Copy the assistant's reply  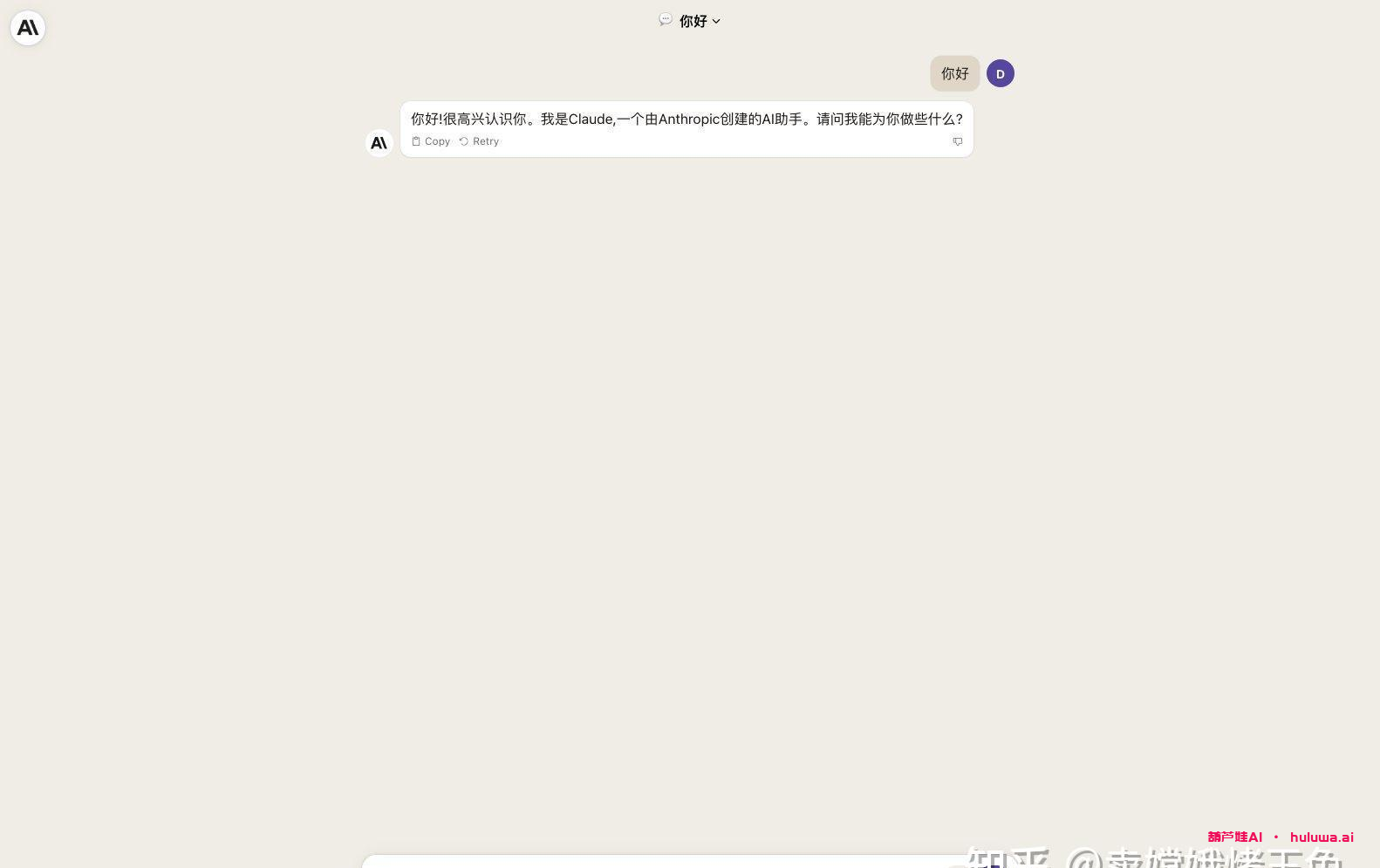click(x=431, y=141)
